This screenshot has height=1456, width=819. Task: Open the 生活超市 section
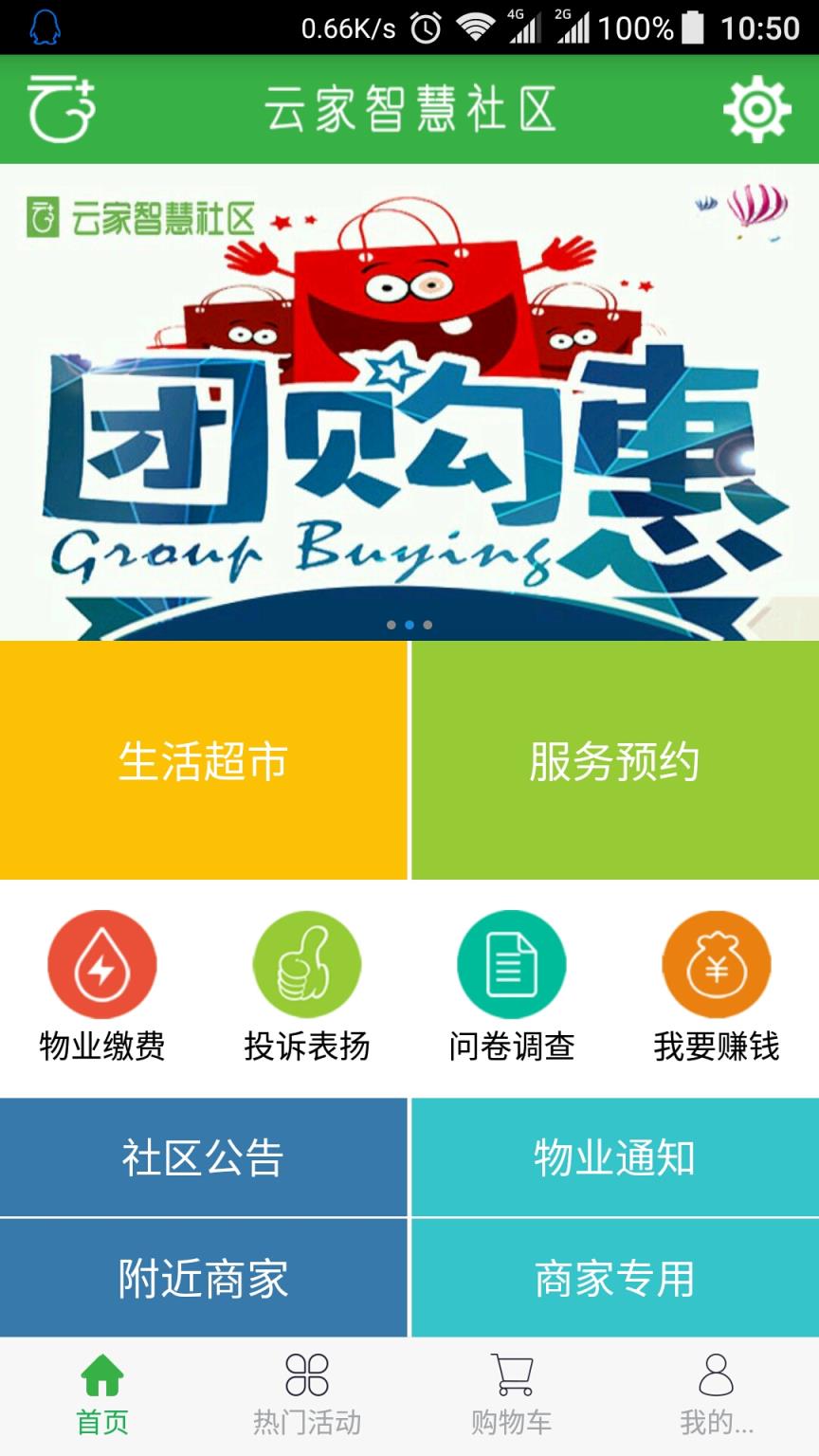[x=204, y=759]
